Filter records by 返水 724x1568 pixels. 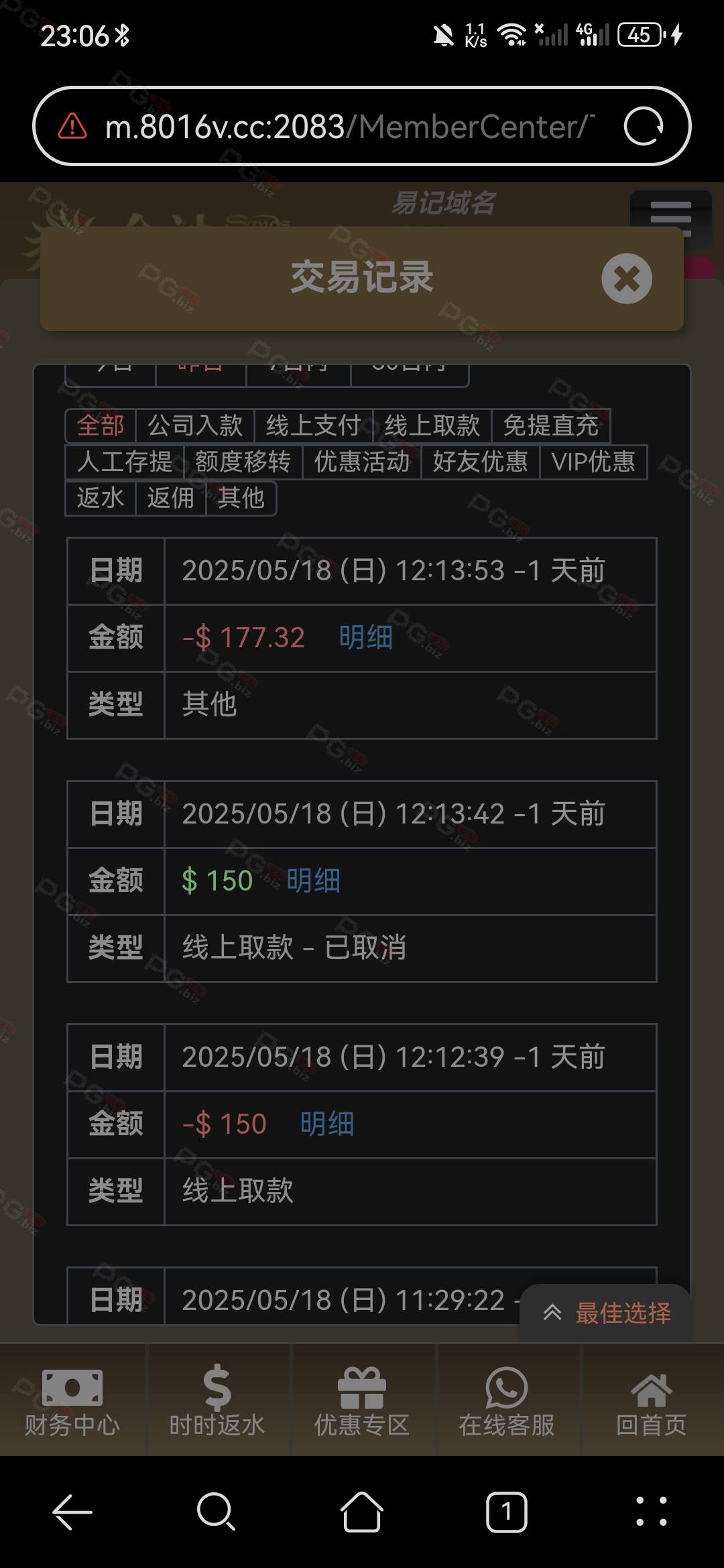point(101,498)
